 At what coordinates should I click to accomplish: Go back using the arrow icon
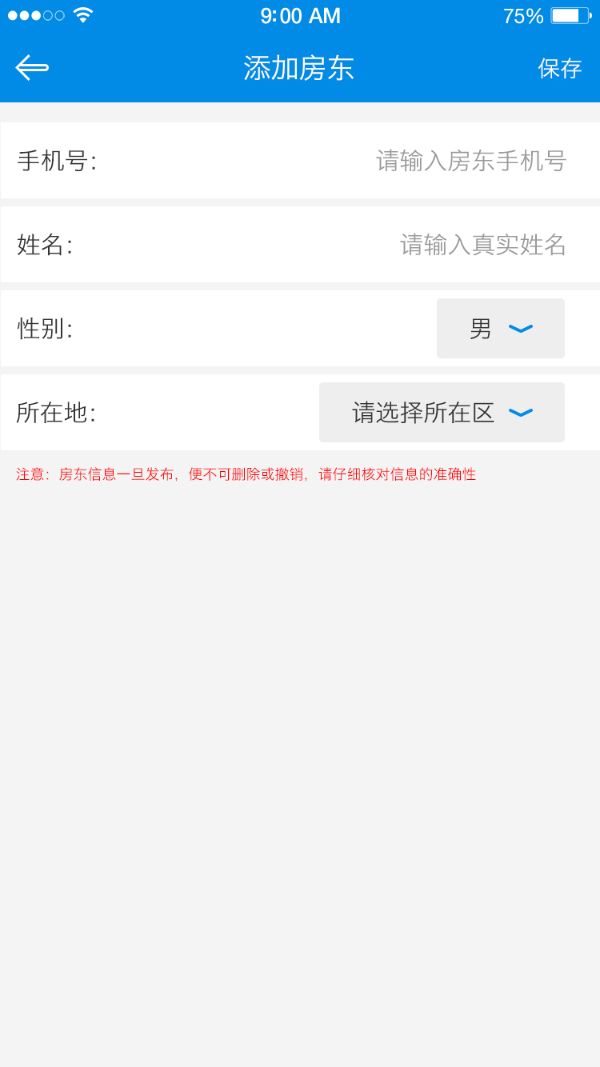tap(32, 68)
